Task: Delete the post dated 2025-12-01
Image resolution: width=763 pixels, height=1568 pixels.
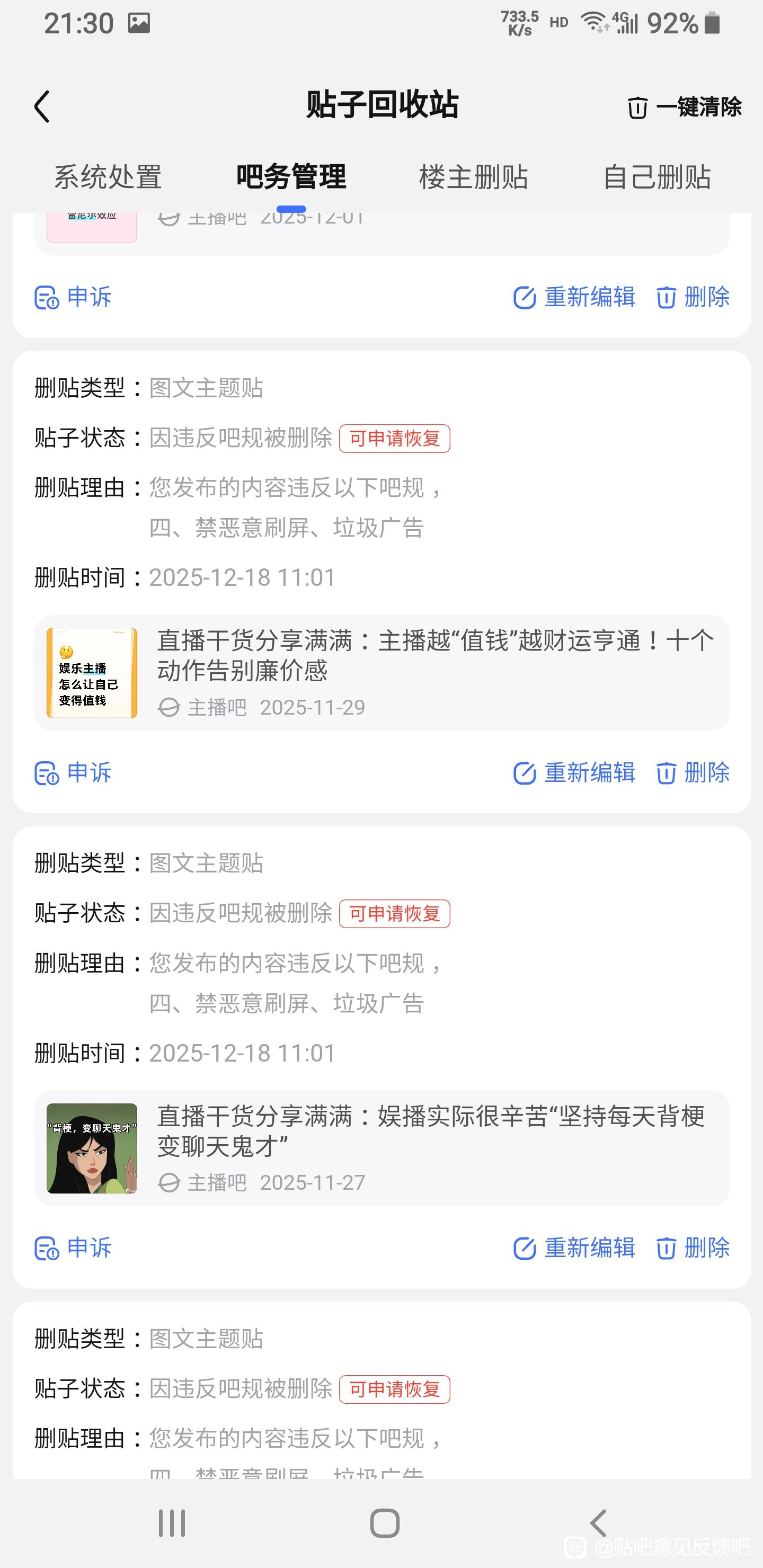Action: point(693,297)
